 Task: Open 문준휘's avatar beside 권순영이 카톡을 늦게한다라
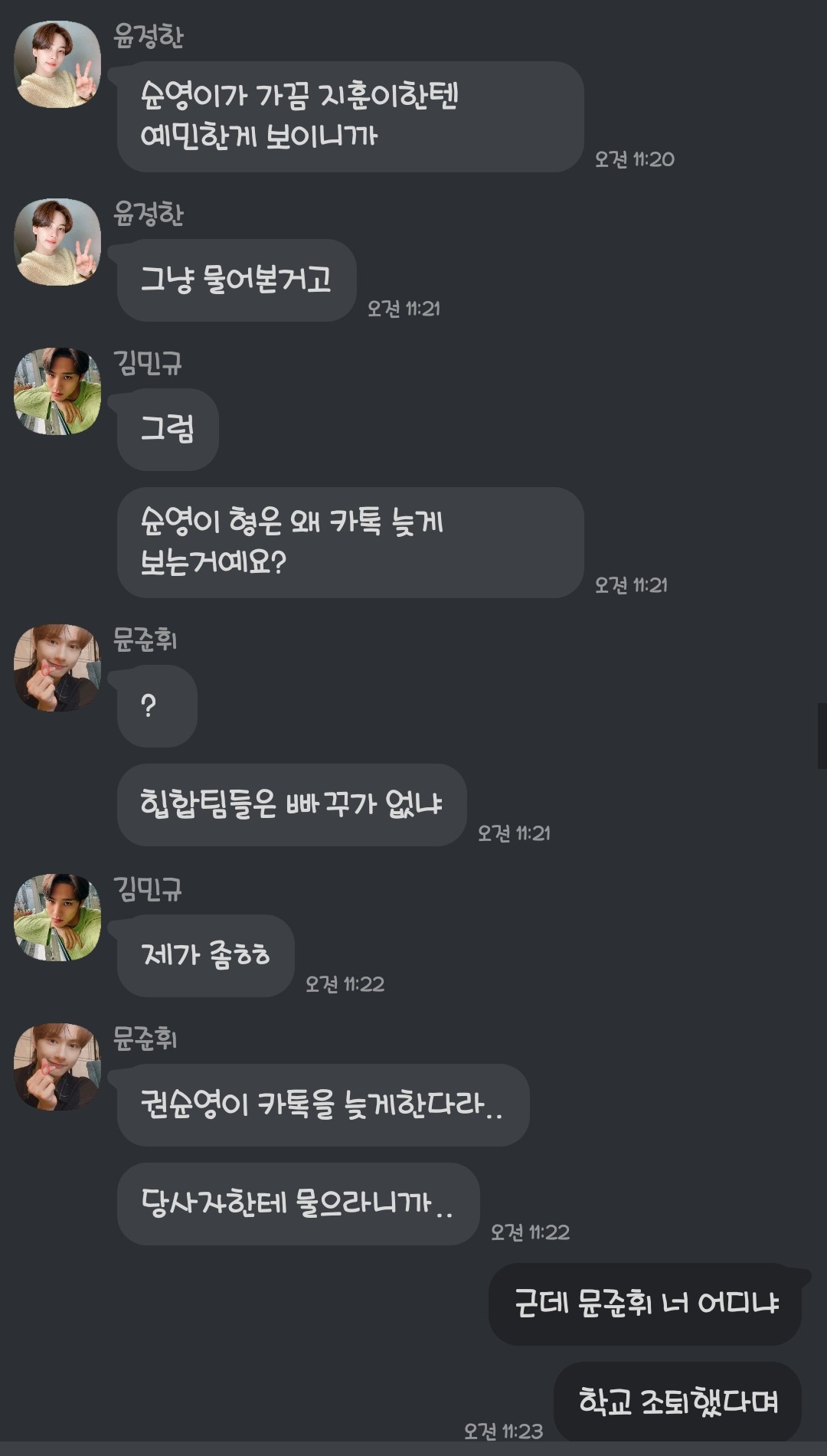tap(57, 1067)
